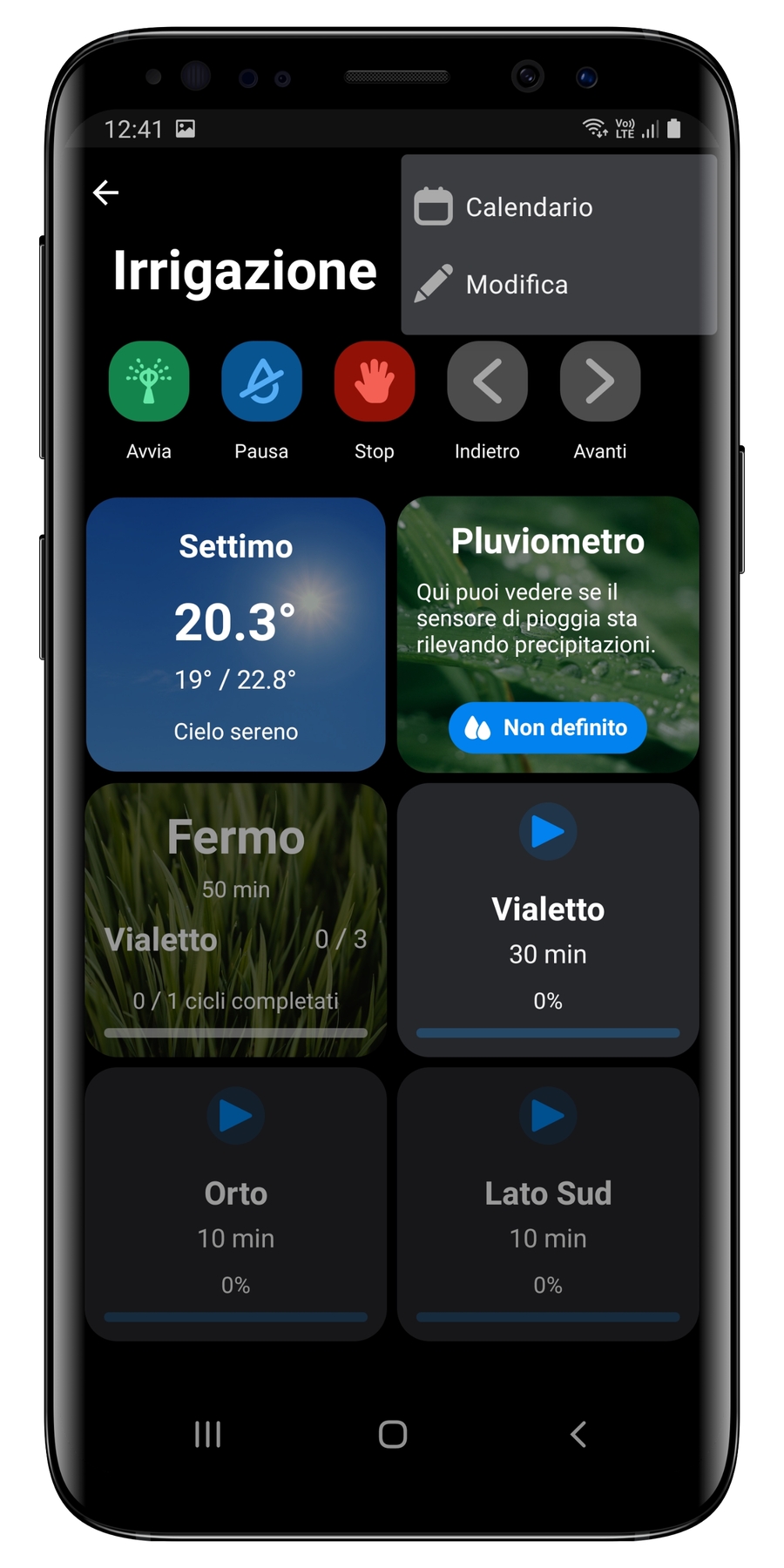Start the Lato Sud zone
The image size is (784, 1568).
click(x=548, y=1116)
